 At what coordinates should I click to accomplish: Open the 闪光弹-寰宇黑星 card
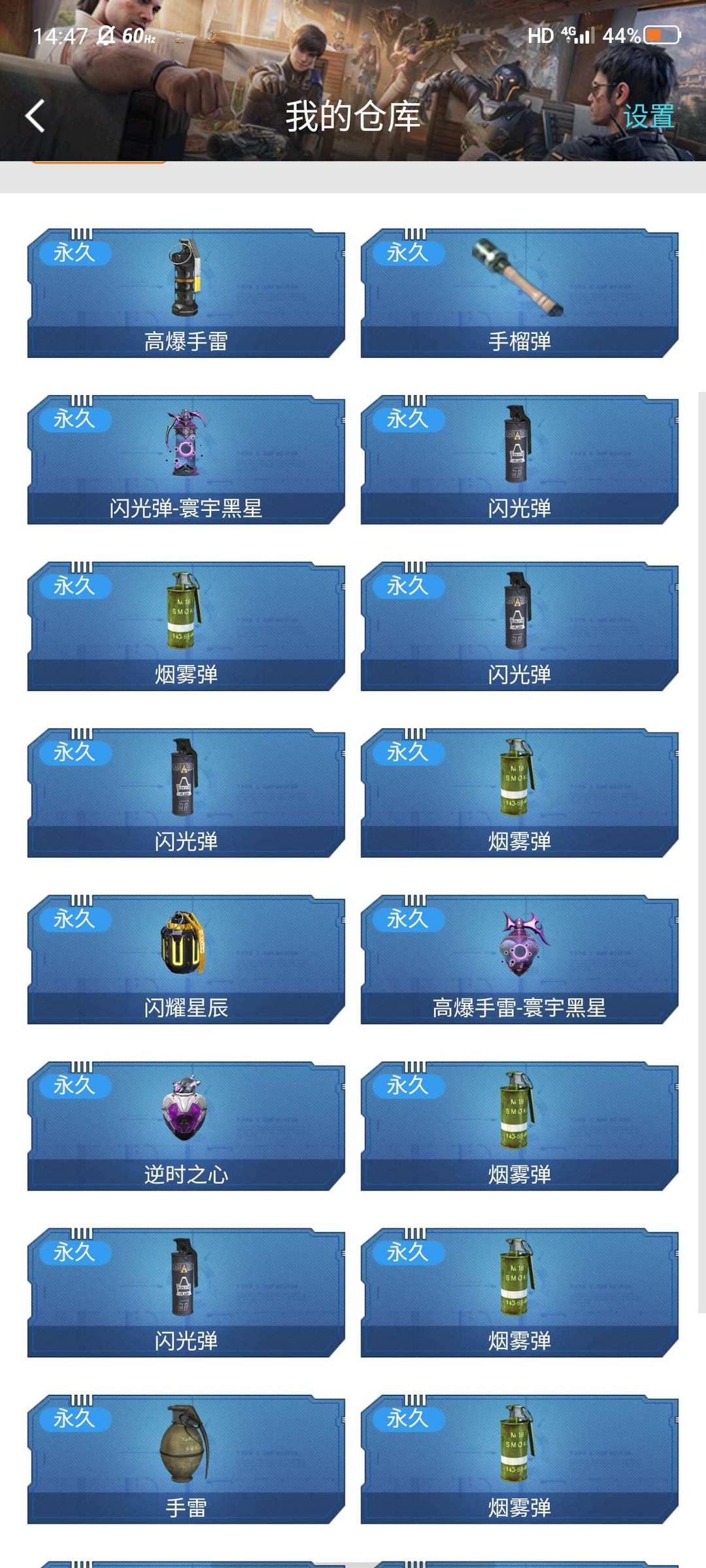186,460
